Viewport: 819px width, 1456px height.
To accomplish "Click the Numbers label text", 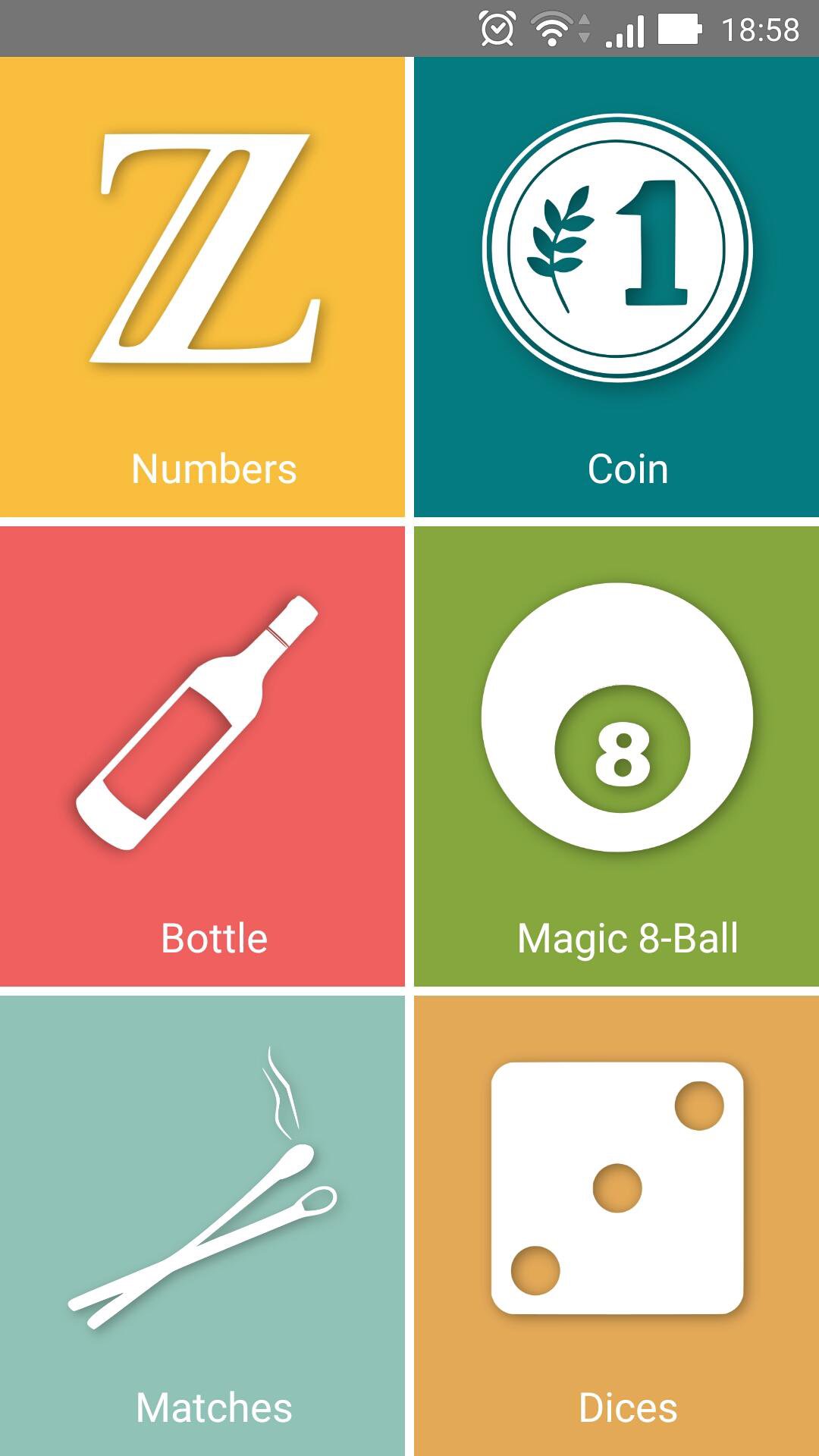I will [212, 469].
